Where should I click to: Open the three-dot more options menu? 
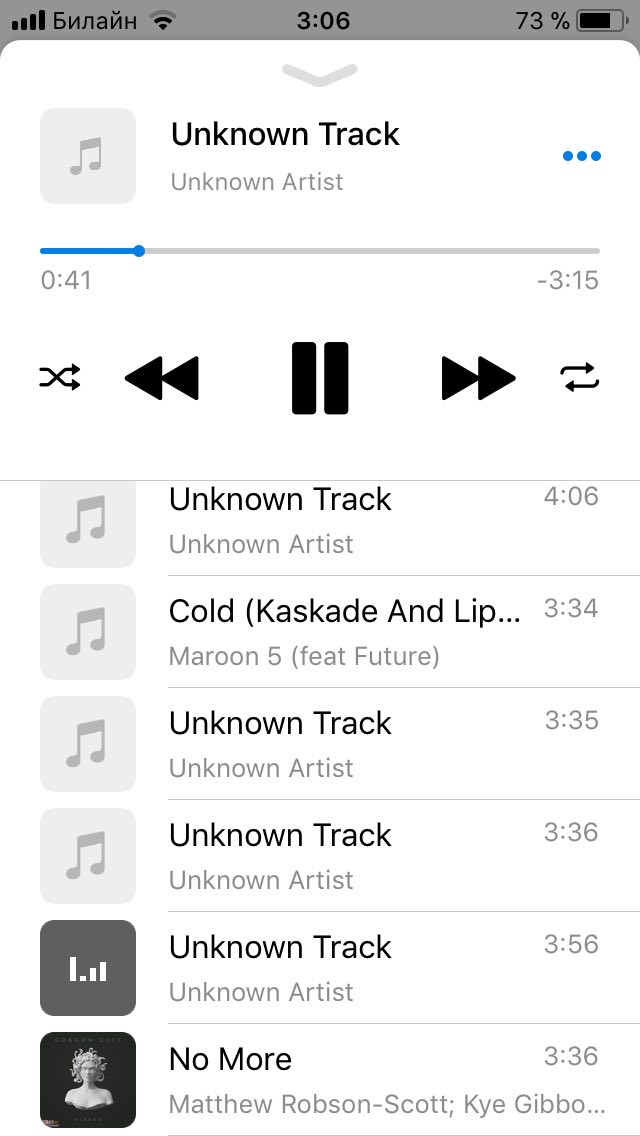pos(581,156)
